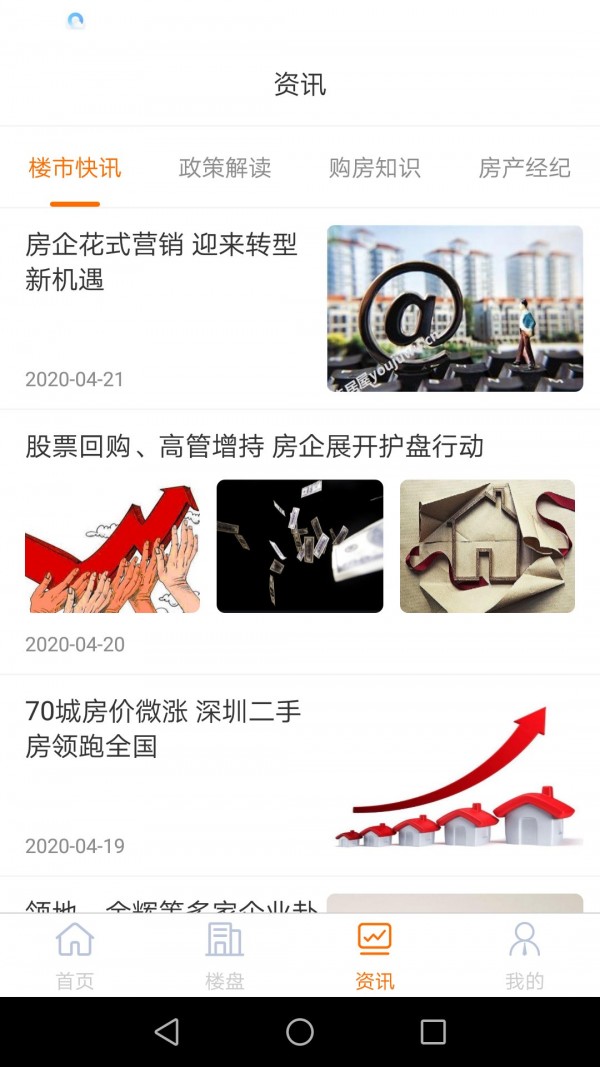This screenshot has height=1067, width=600.
Task: Switch to the 政策解读 tab
Action: pos(225,168)
